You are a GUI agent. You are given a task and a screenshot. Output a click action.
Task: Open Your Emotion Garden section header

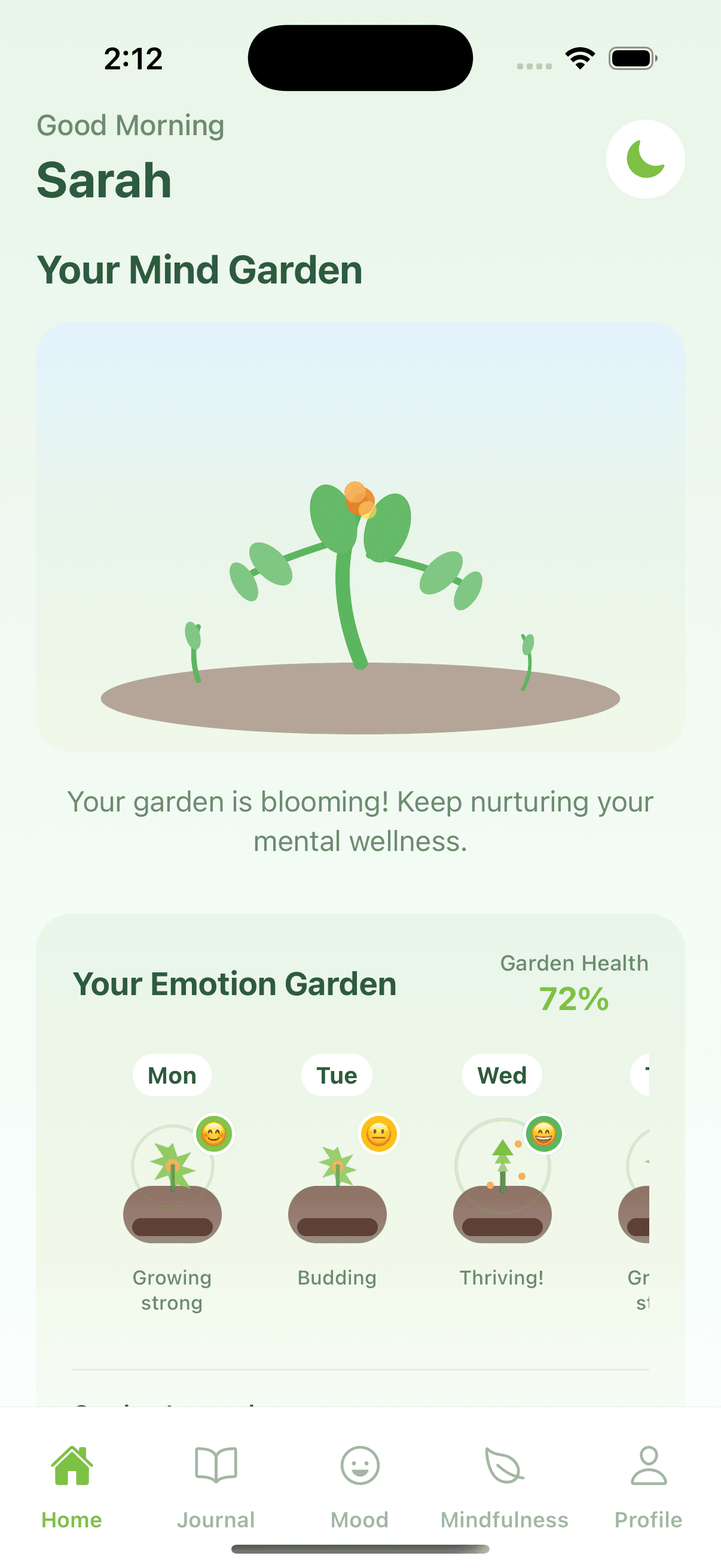click(235, 984)
